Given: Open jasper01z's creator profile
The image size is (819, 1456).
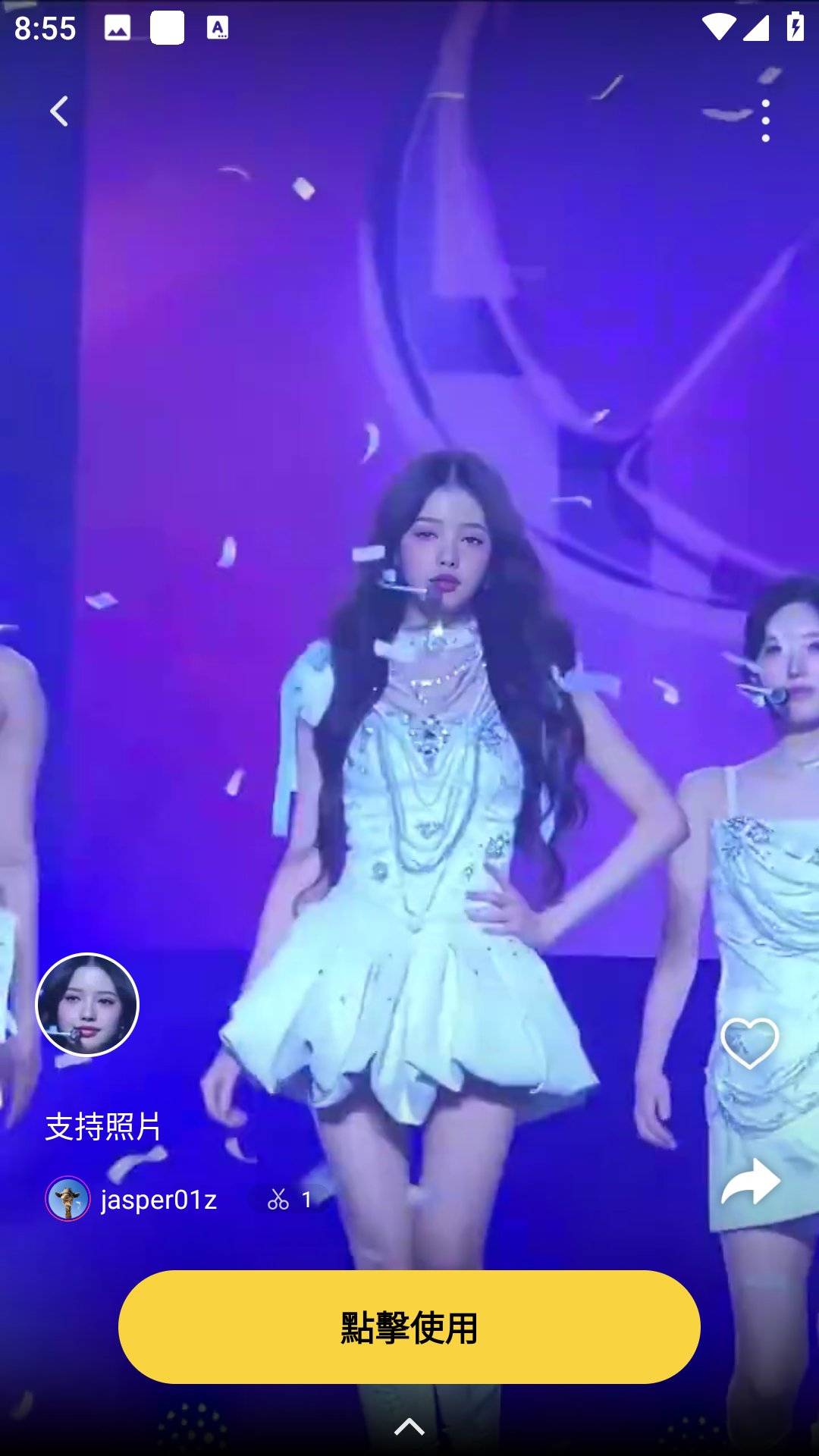Looking at the screenshot, I should [x=133, y=1199].
